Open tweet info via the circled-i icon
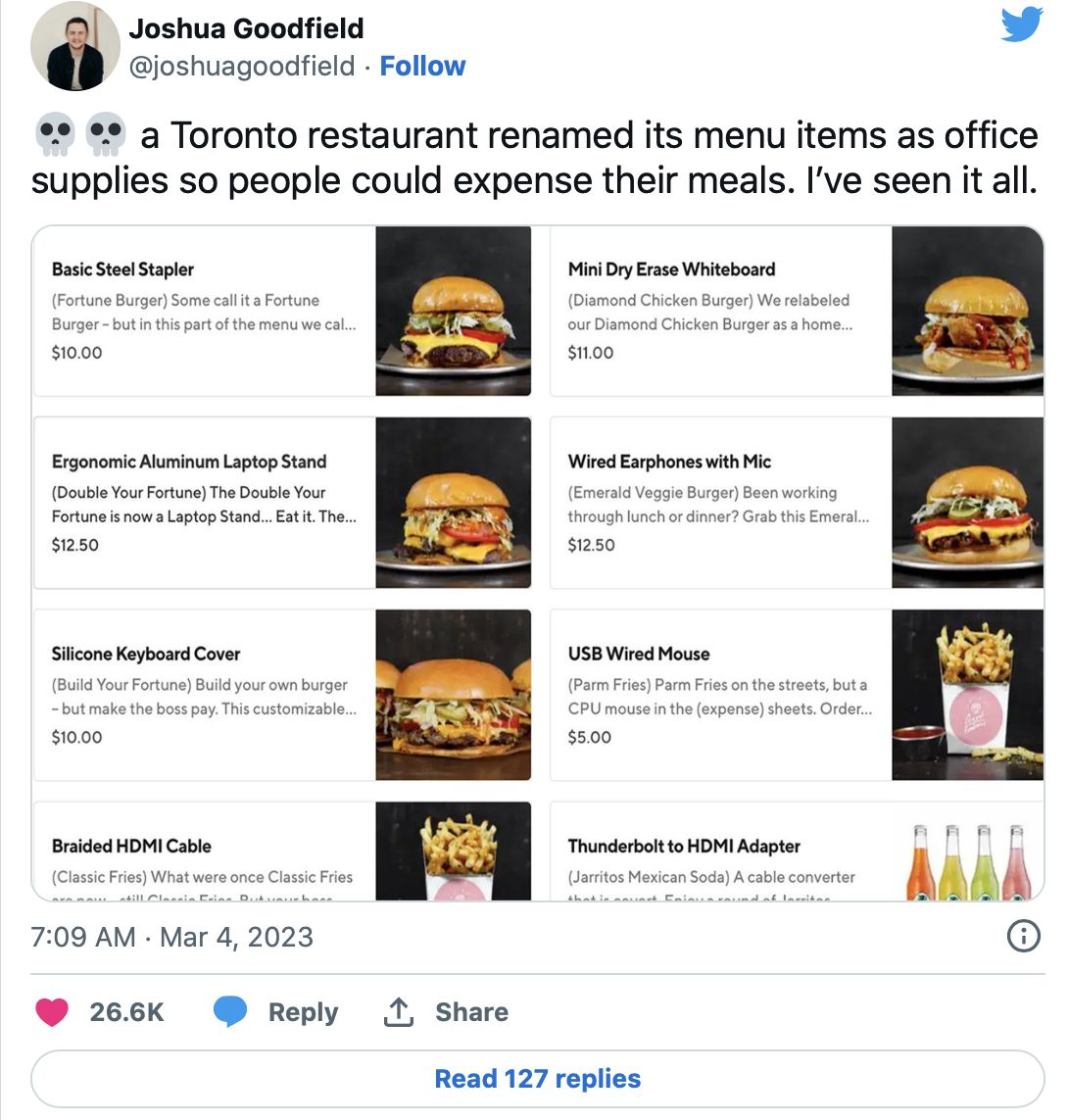 tap(1023, 936)
